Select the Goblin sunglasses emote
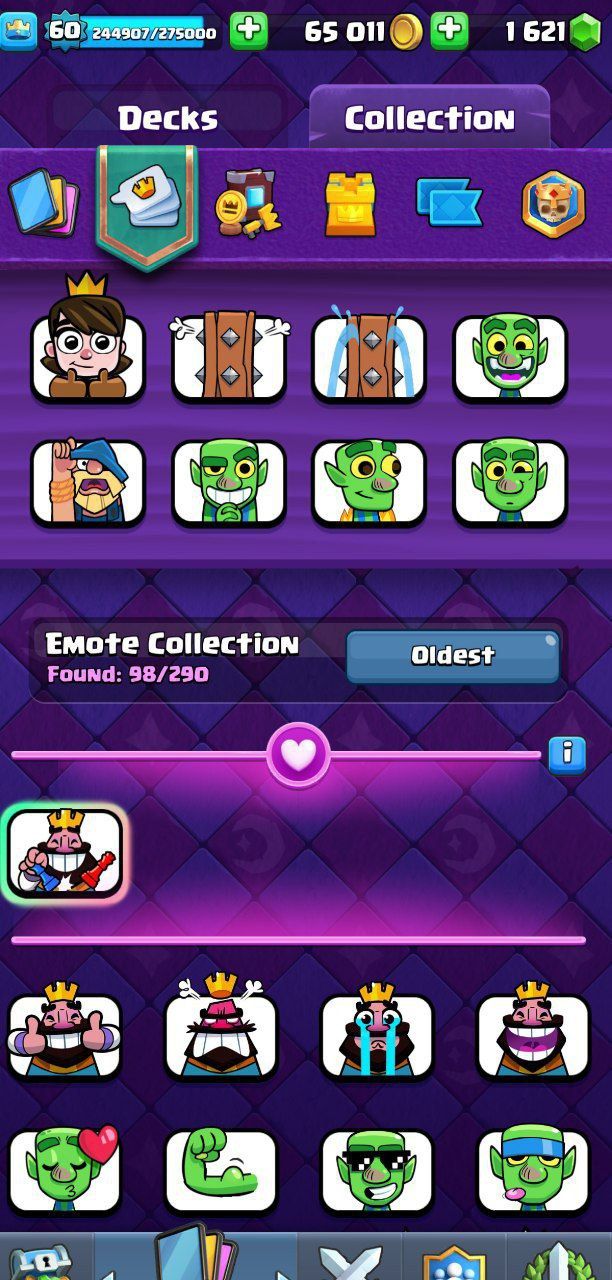This screenshot has width=612, height=1280. click(x=377, y=1170)
